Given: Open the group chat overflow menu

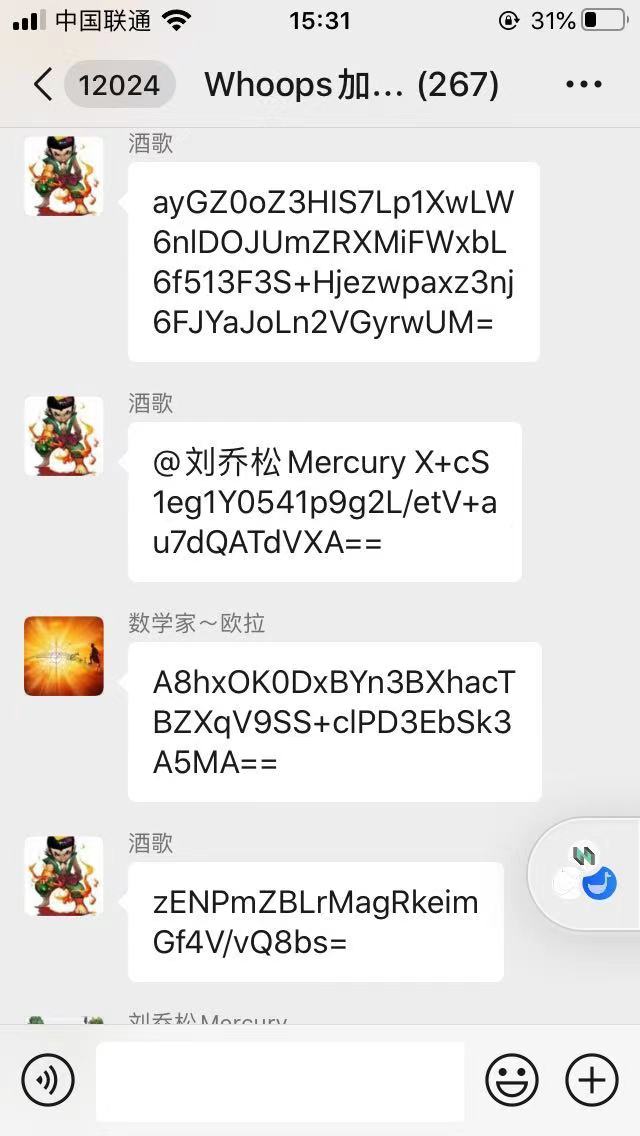Looking at the screenshot, I should tap(584, 84).
